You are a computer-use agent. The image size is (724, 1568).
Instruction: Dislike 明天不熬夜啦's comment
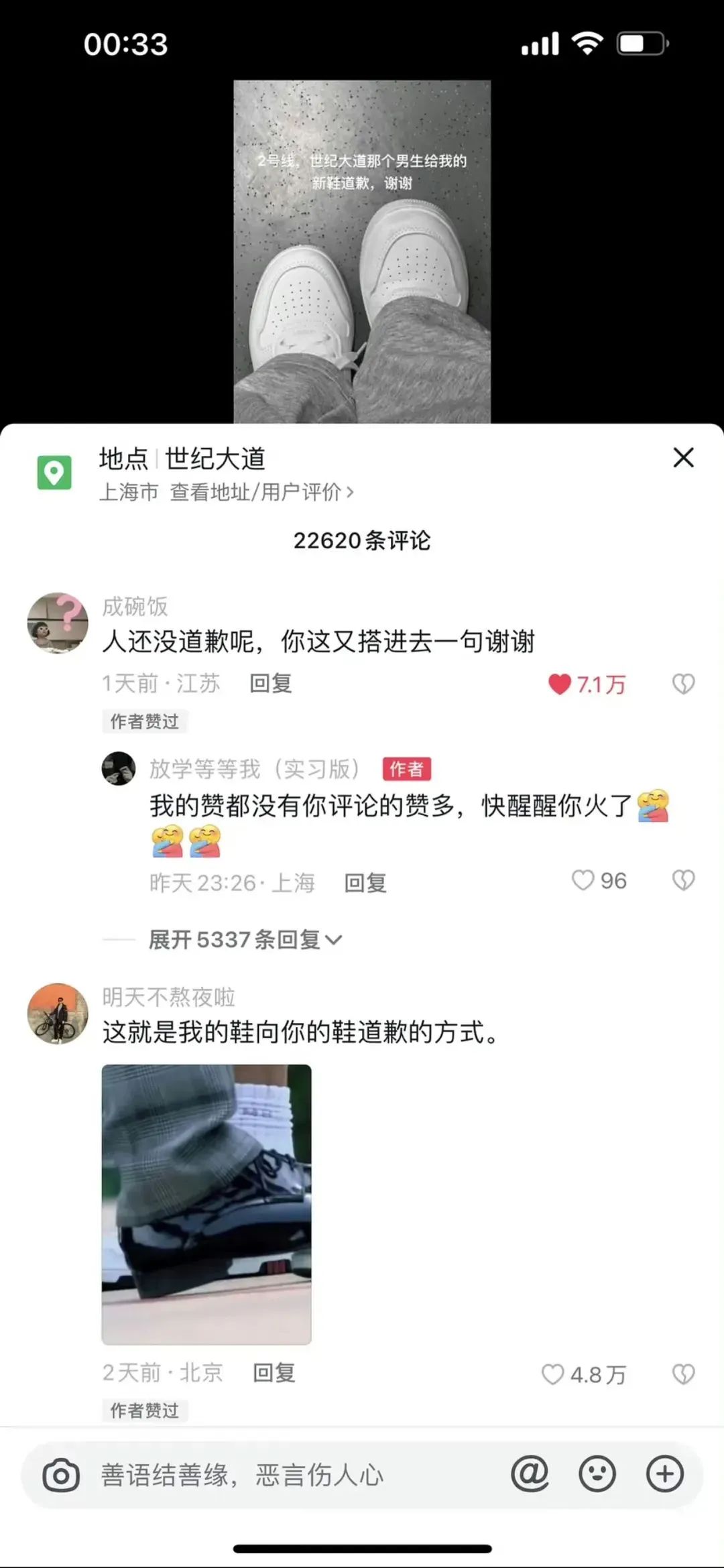pos(683,1374)
